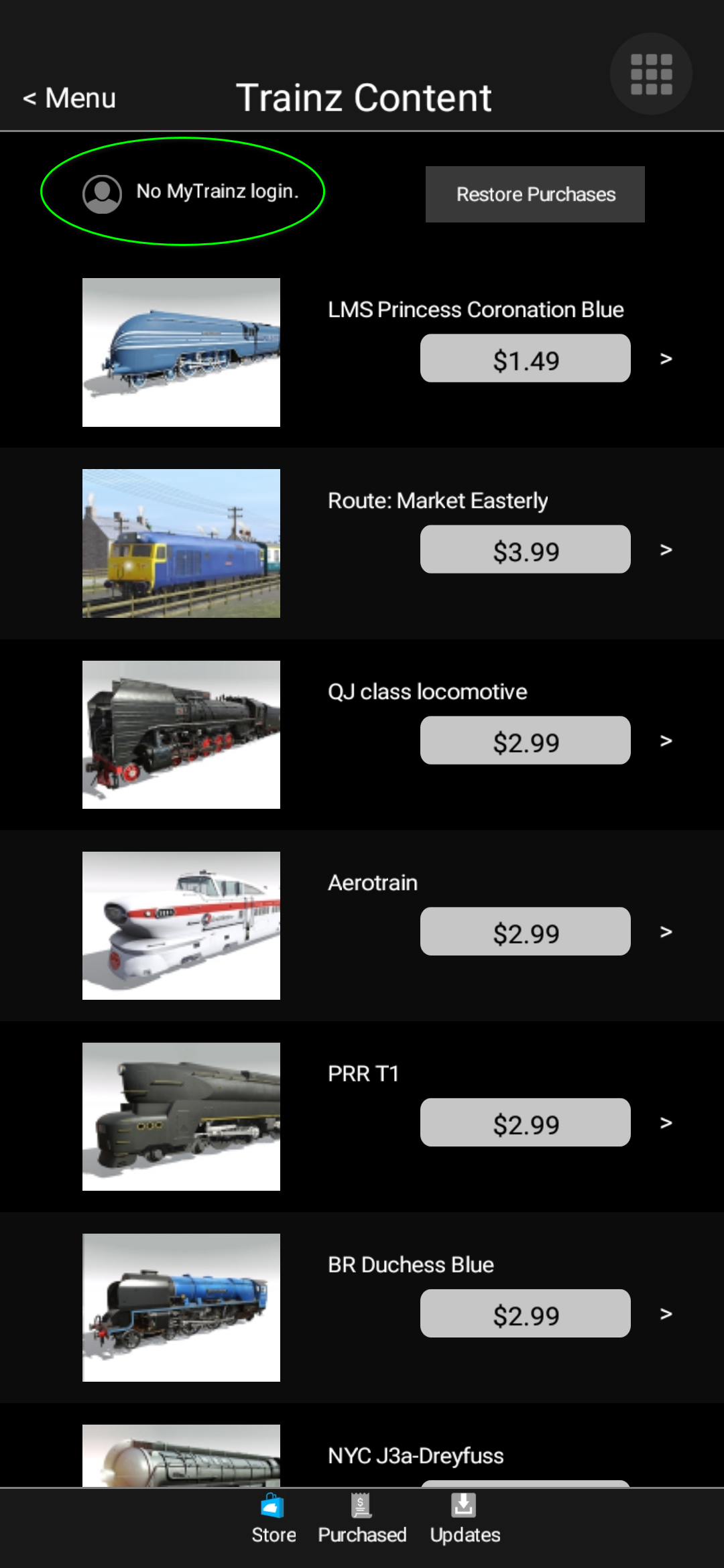Tap the No MyTrainz login account
This screenshot has width=724, height=1568.
[x=190, y=194]
